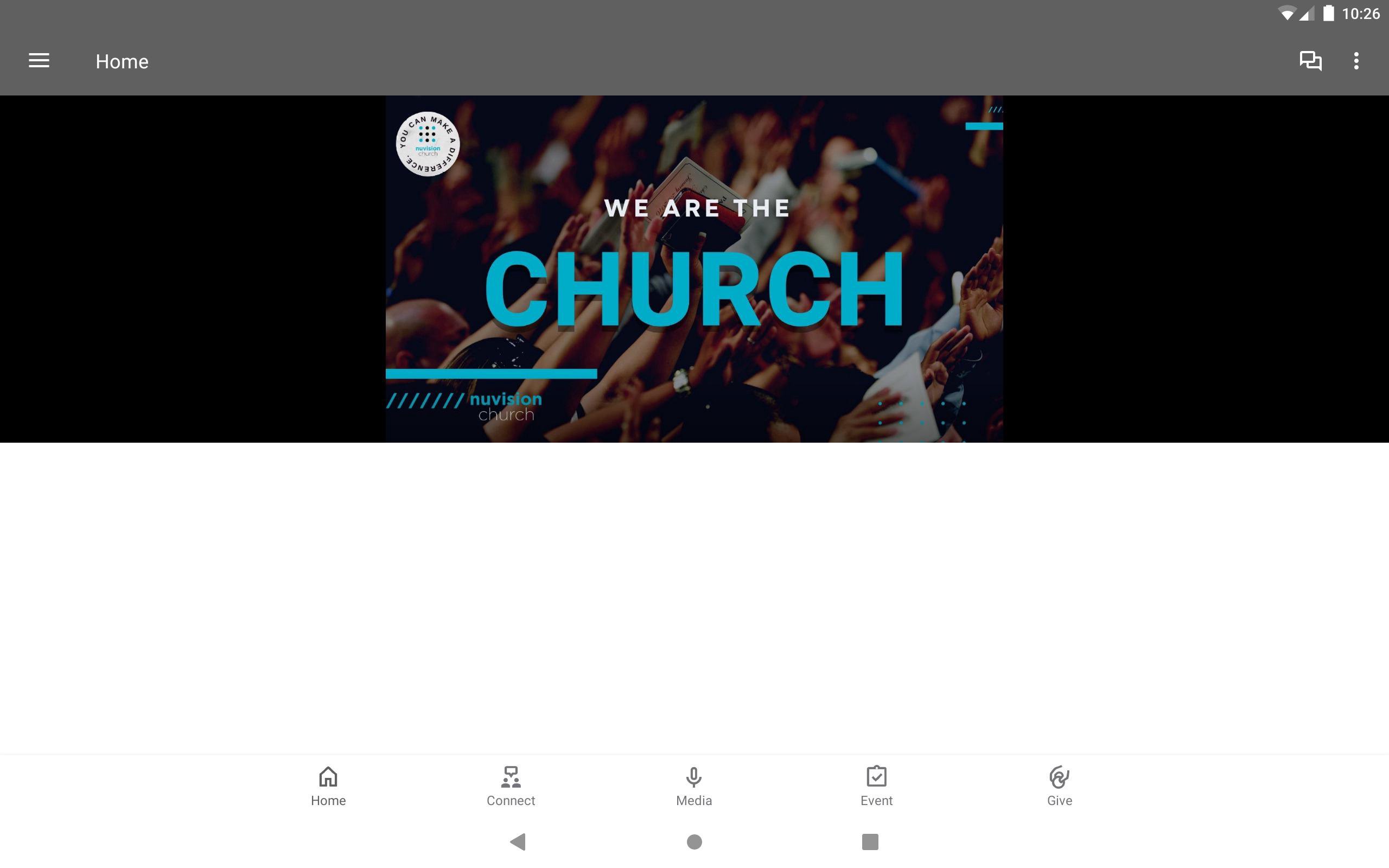Open the chat messages icon
The height and width of the screenshot is (868, 1389).
coord(1310,61)
